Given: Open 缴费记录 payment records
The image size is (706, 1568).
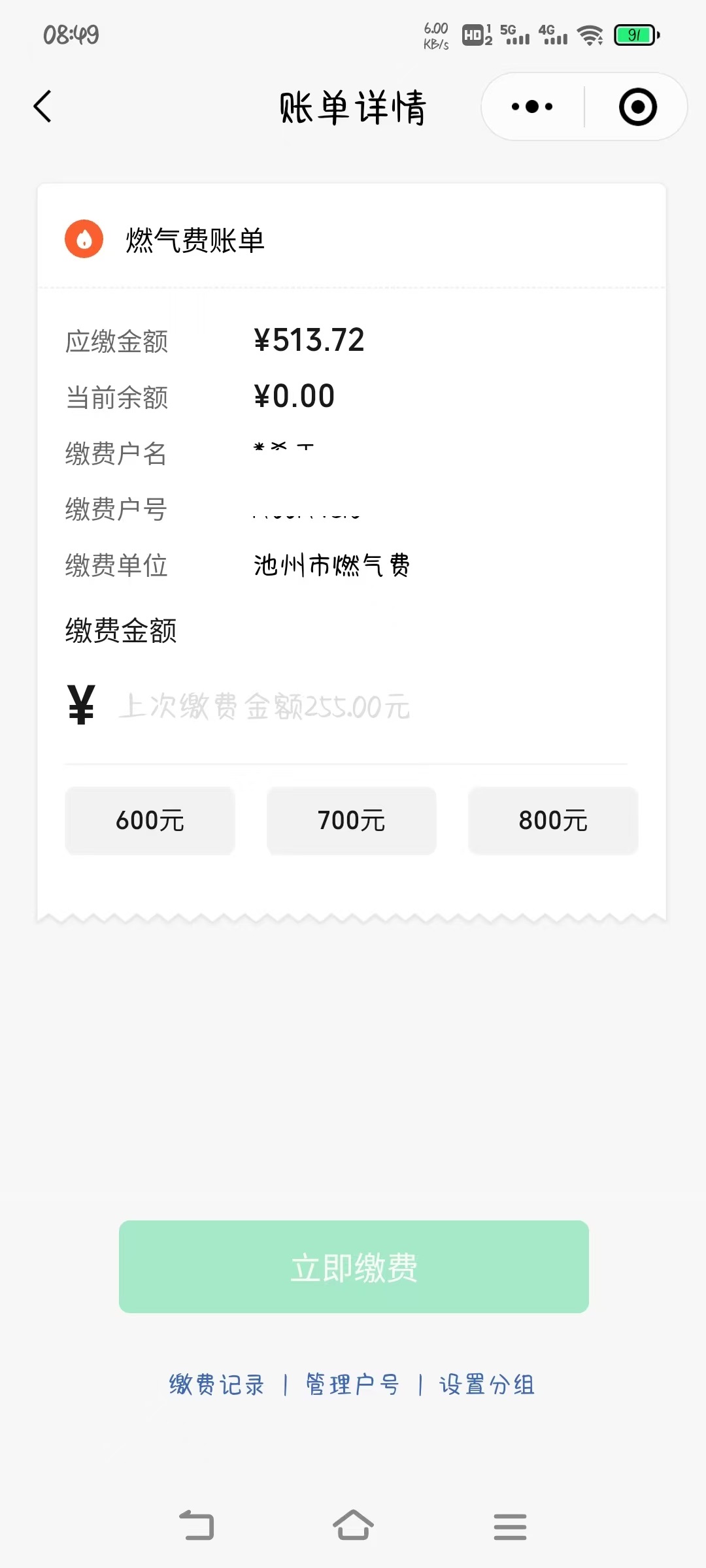Looking at the screenshot, I should pyautogui.click(x=216, y=1384).
